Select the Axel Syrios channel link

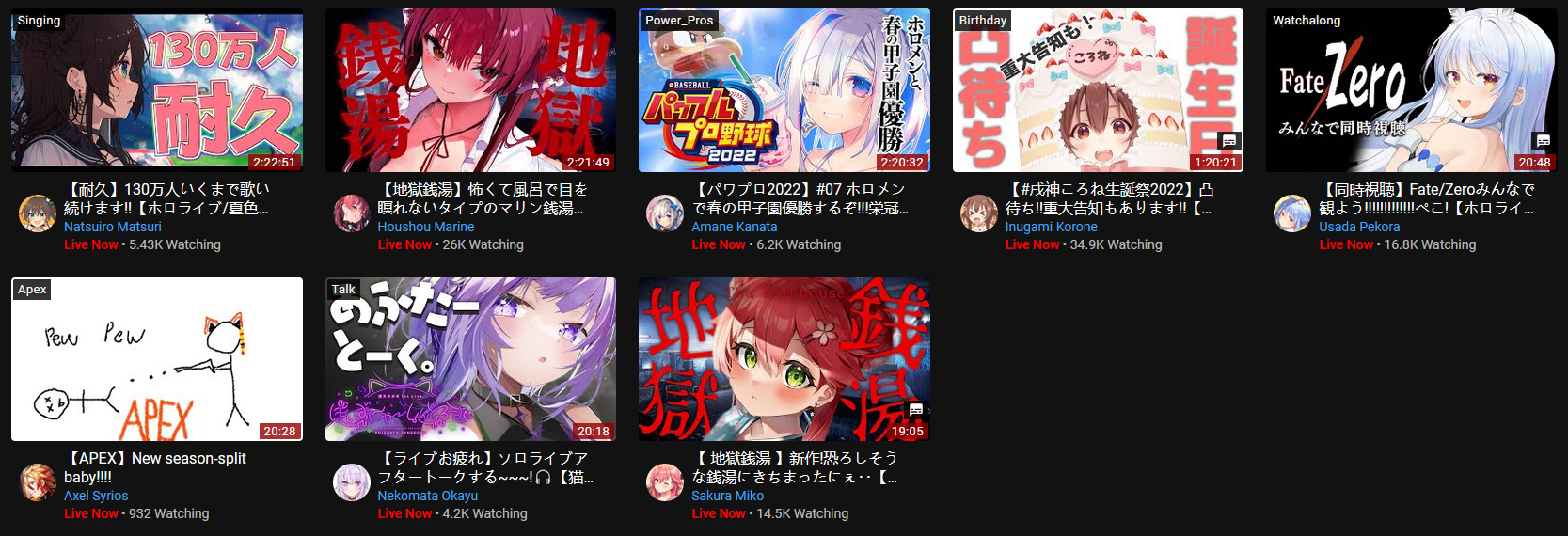96,496
